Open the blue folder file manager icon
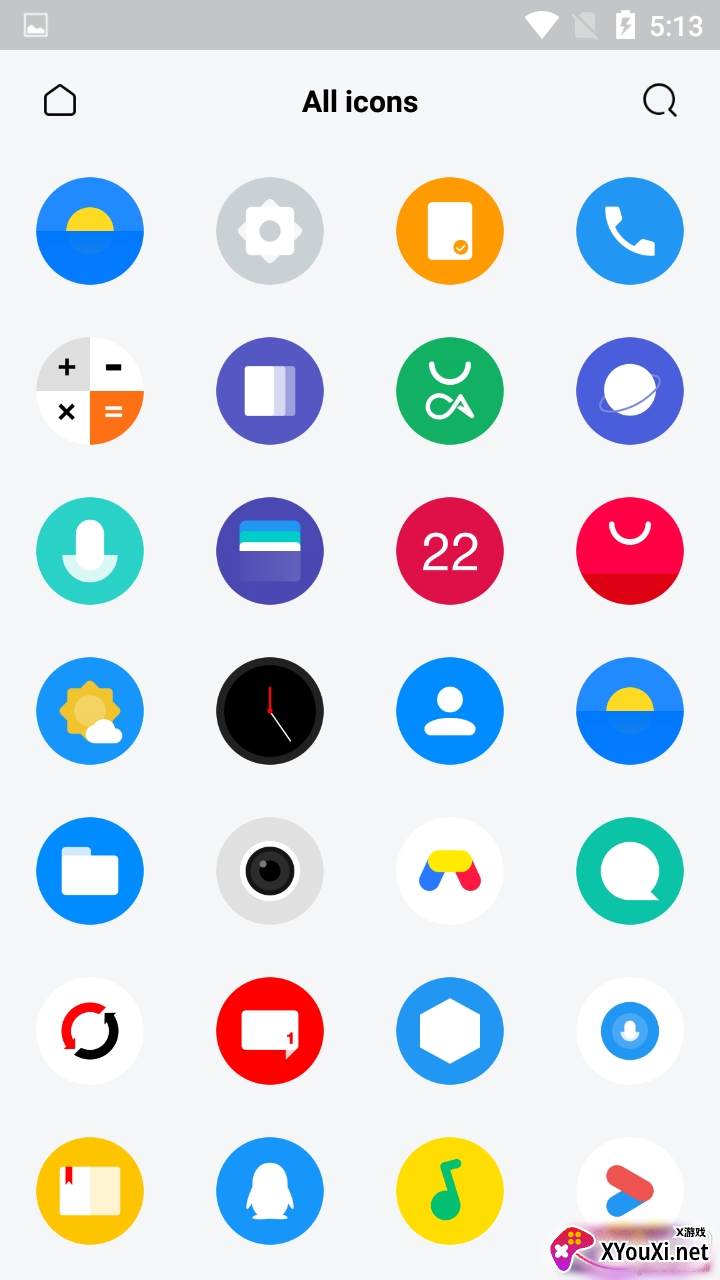Screen dimensions: 720x1280 pyautogui.click(x=90, y=871)
